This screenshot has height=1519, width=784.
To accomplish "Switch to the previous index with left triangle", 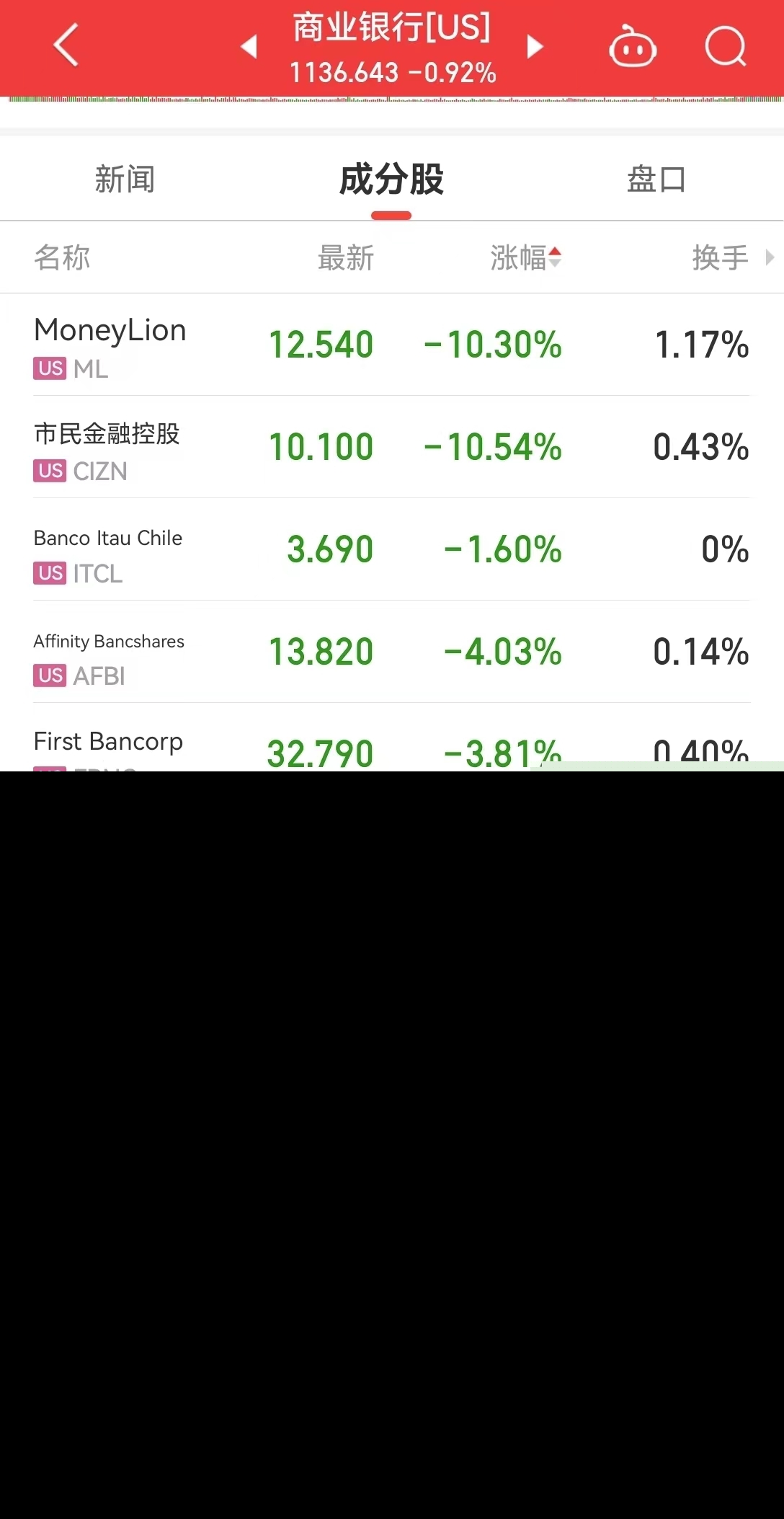I will click(249, 46).
